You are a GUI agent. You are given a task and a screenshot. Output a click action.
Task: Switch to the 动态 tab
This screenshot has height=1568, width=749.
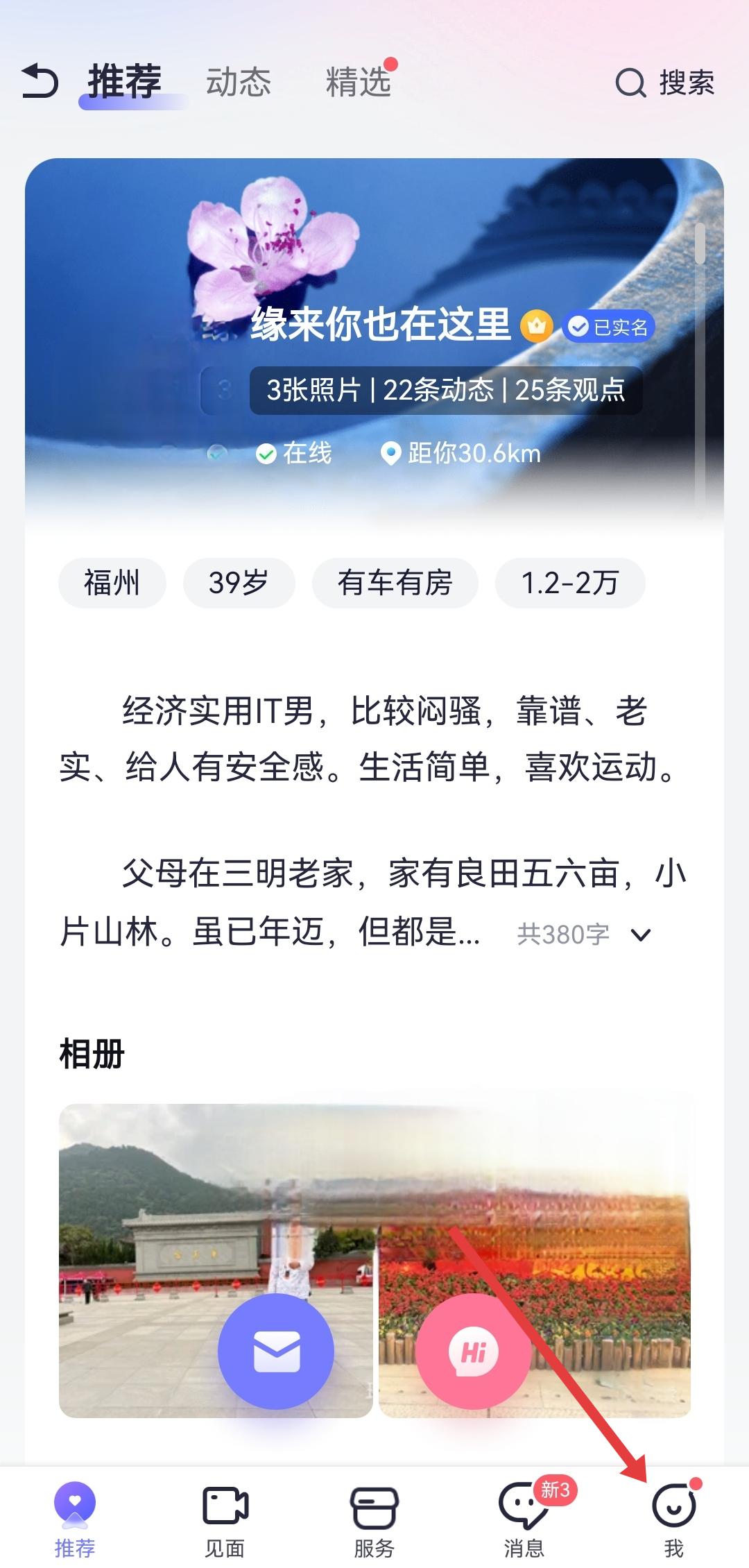click(238, 83)
